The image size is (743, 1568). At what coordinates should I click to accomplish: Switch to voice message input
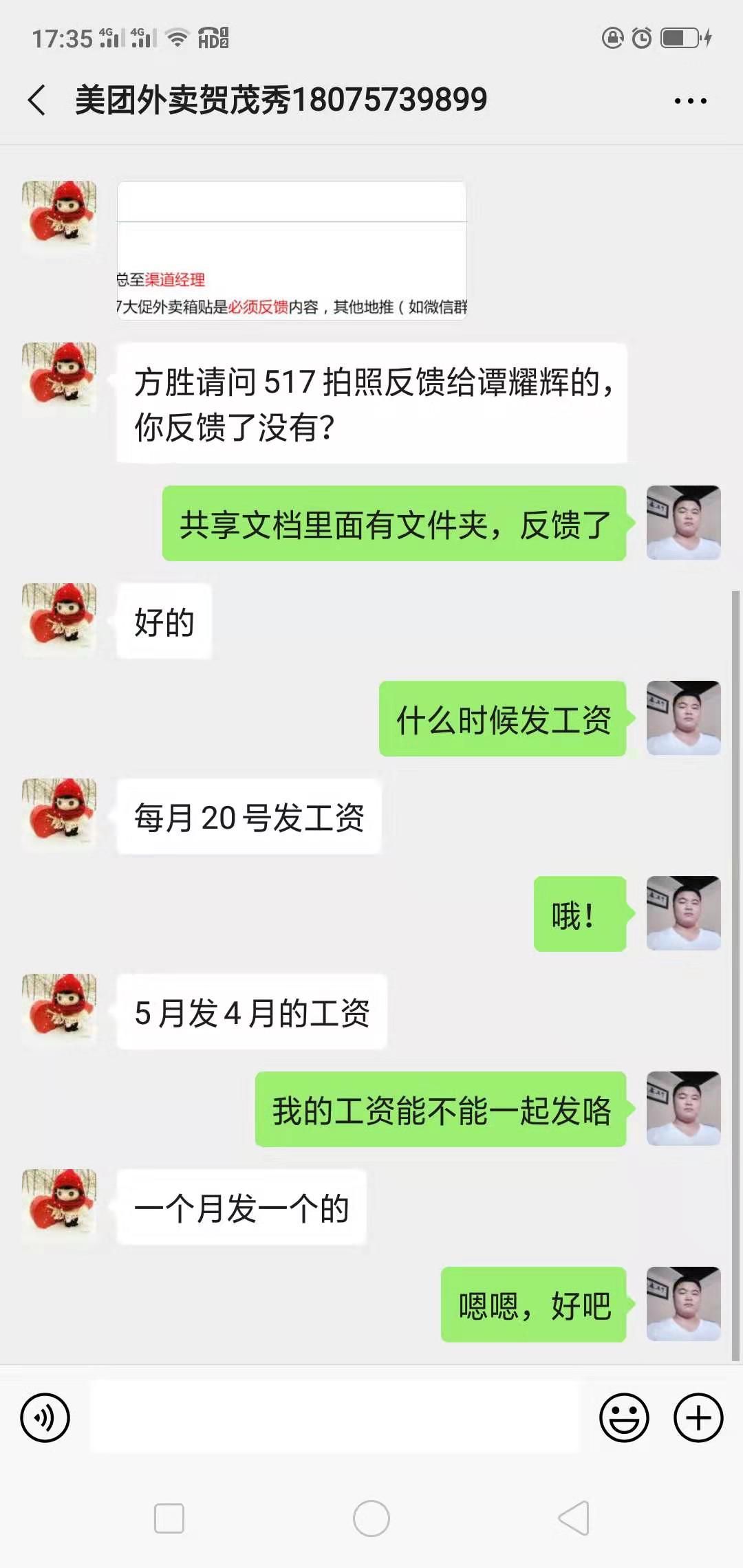(x=45, y=1417)
